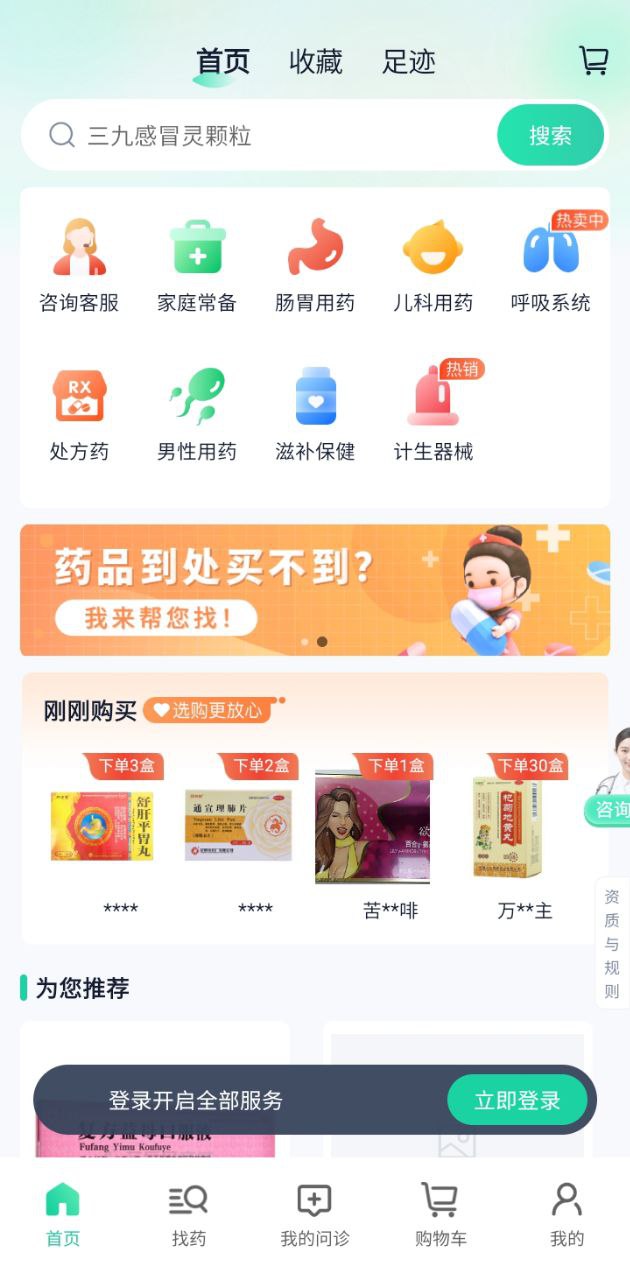Tap the green 搜索 button
The image size is (630, 1280).
coord(550,135)
